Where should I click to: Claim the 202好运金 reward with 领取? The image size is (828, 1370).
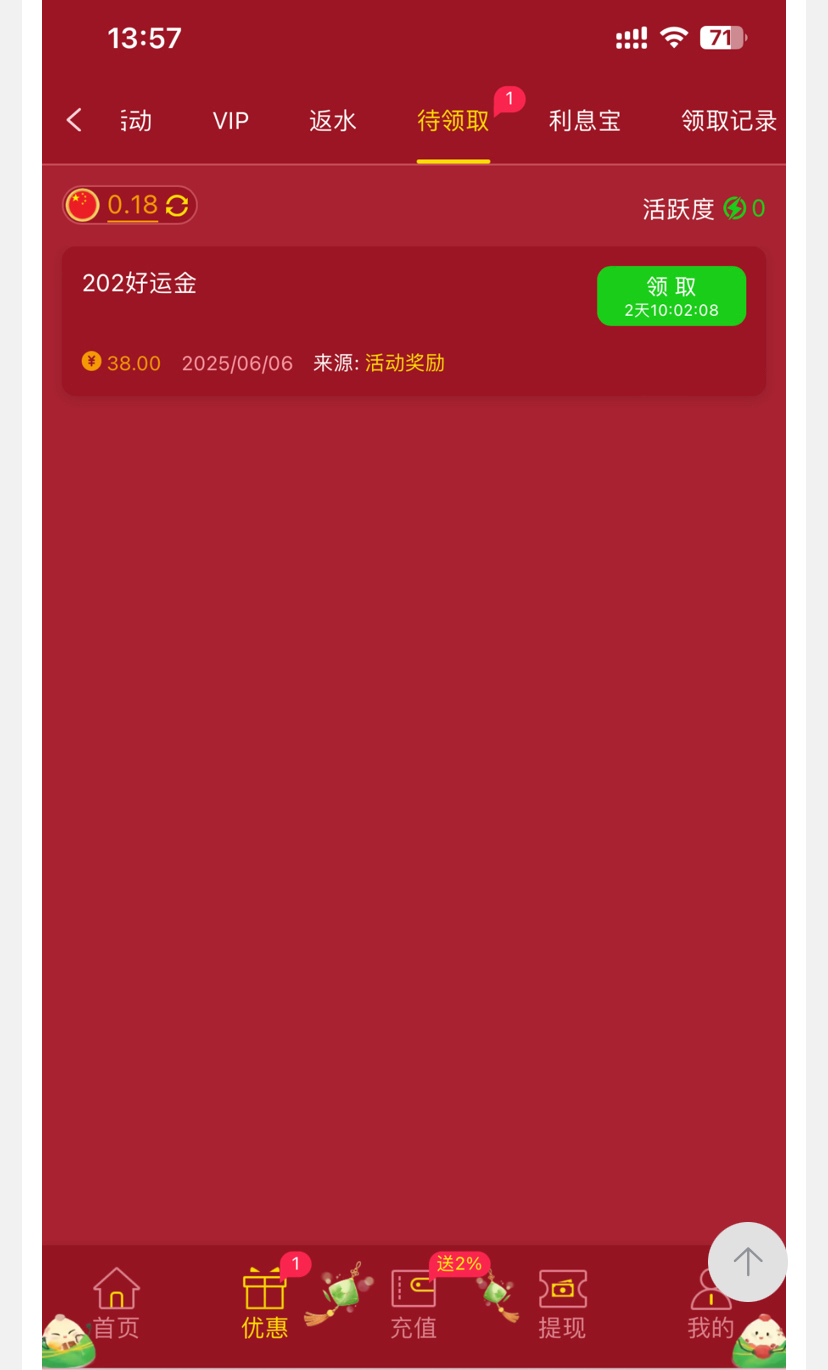671,296
